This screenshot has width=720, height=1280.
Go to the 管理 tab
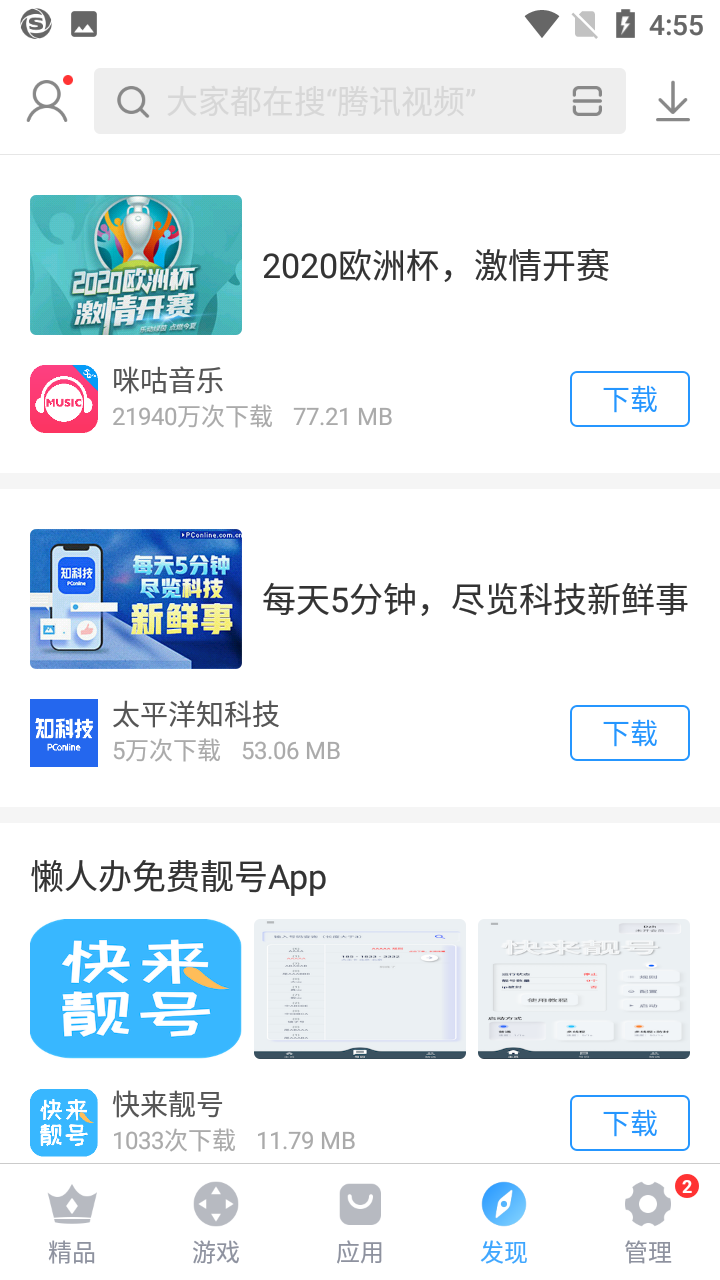648,1222
